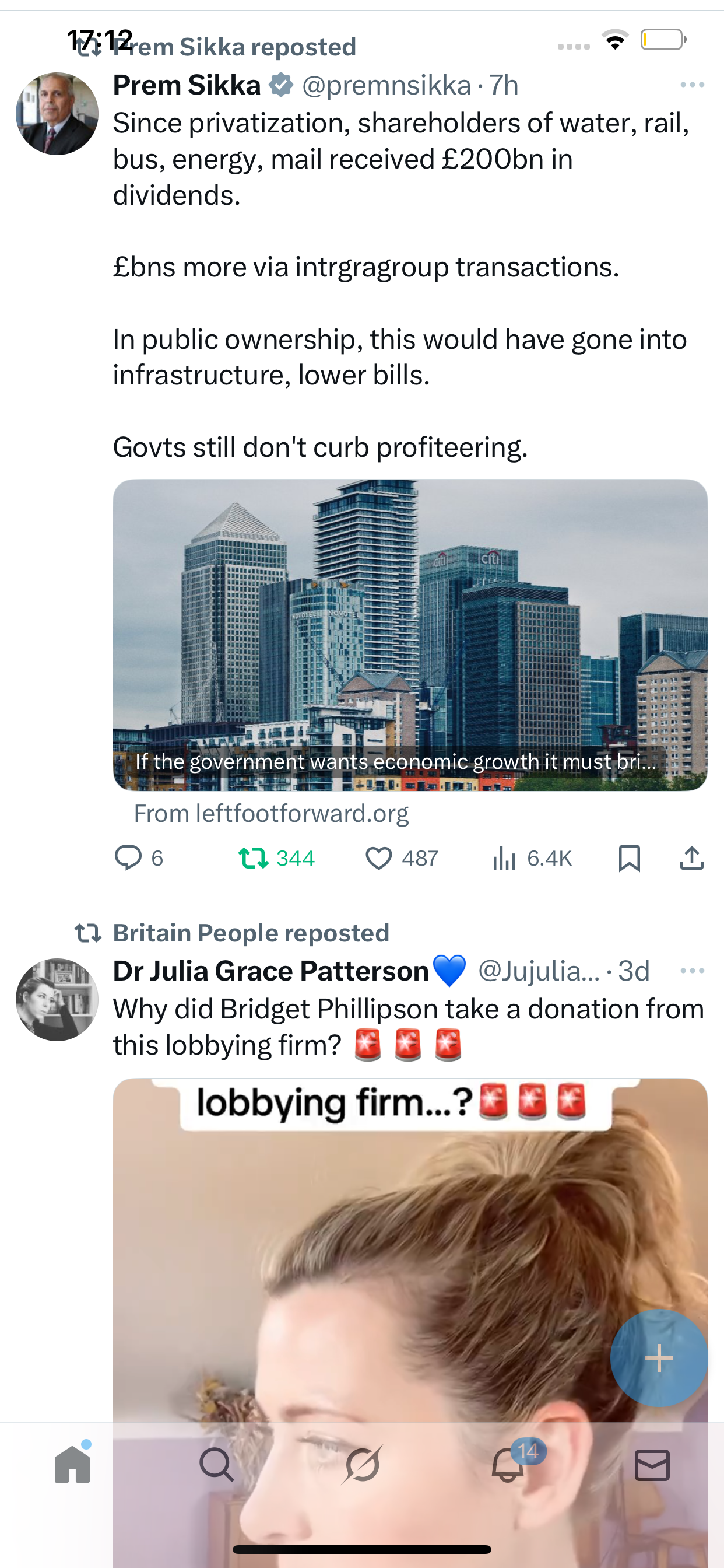Open overflow menu on Julia Patterson's post

[692, 970]
